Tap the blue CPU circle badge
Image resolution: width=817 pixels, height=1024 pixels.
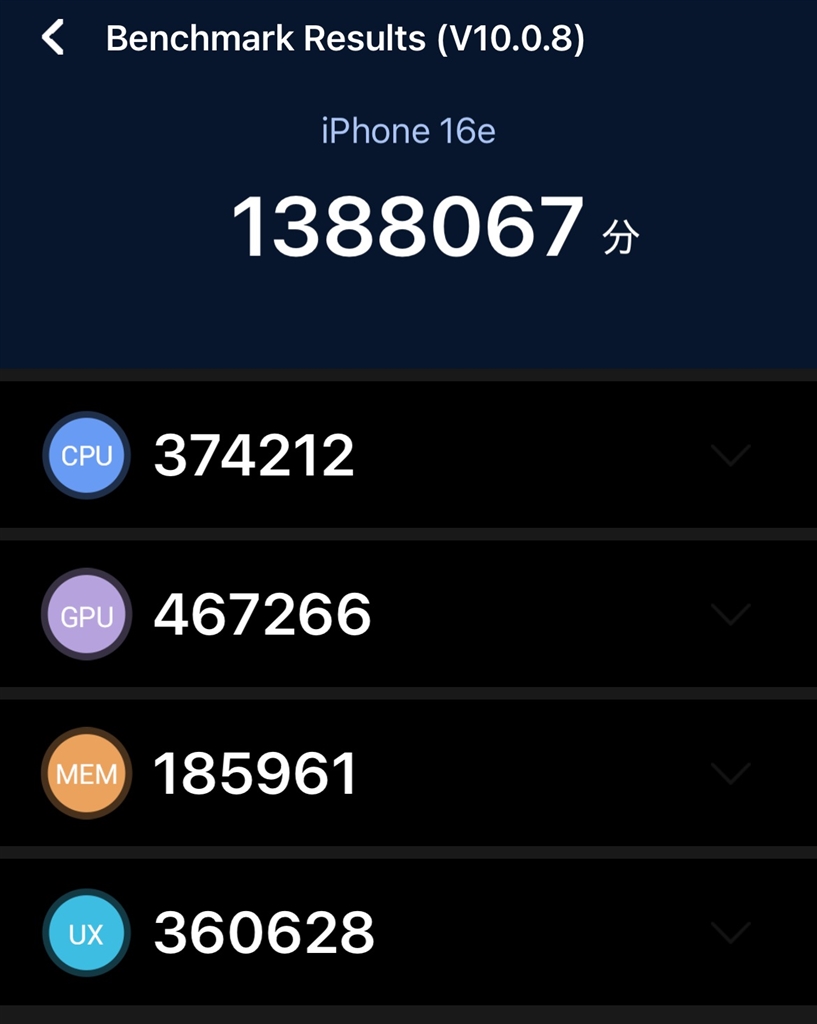pyautogui.click(x=85, y=455)
